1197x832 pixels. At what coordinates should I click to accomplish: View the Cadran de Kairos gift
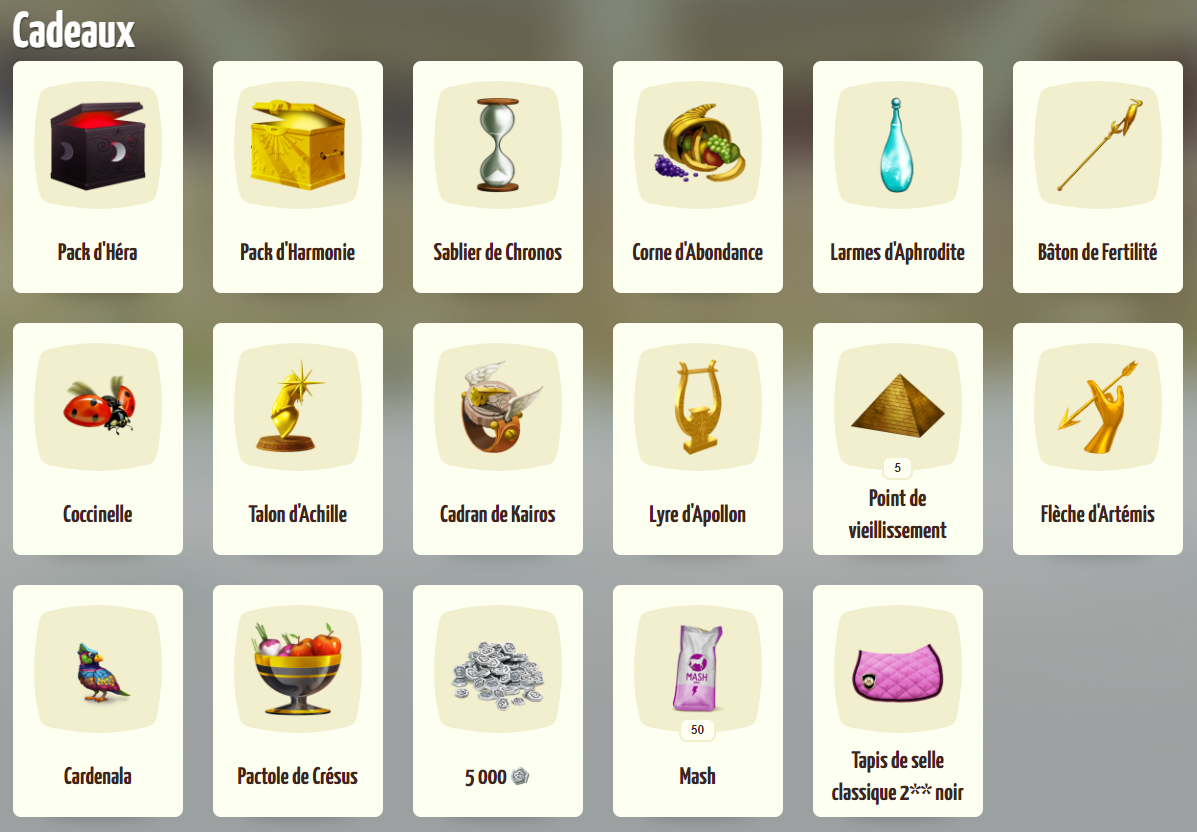click(498, 439)
